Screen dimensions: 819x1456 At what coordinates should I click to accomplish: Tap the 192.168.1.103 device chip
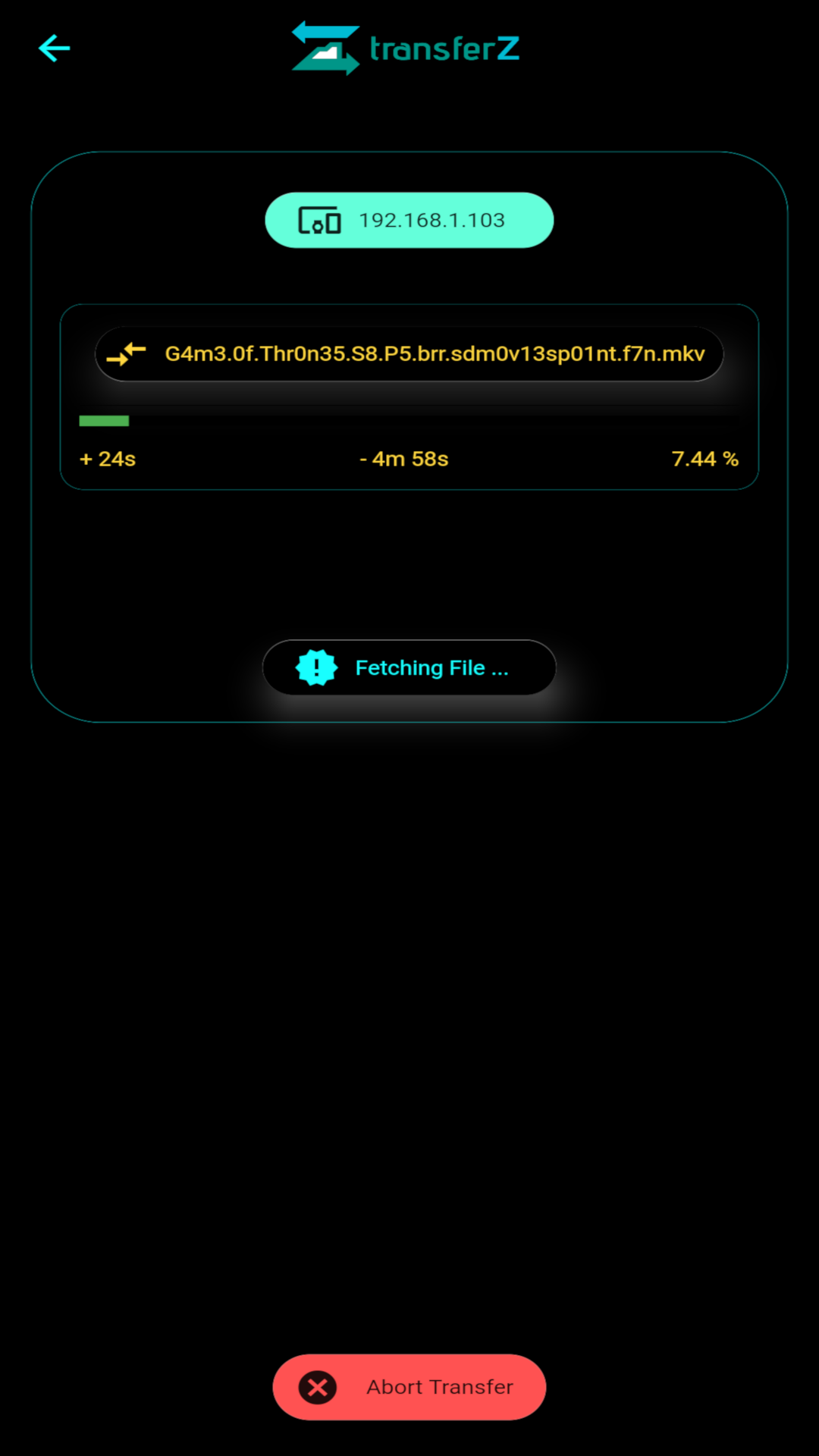[x=409, y=220]
